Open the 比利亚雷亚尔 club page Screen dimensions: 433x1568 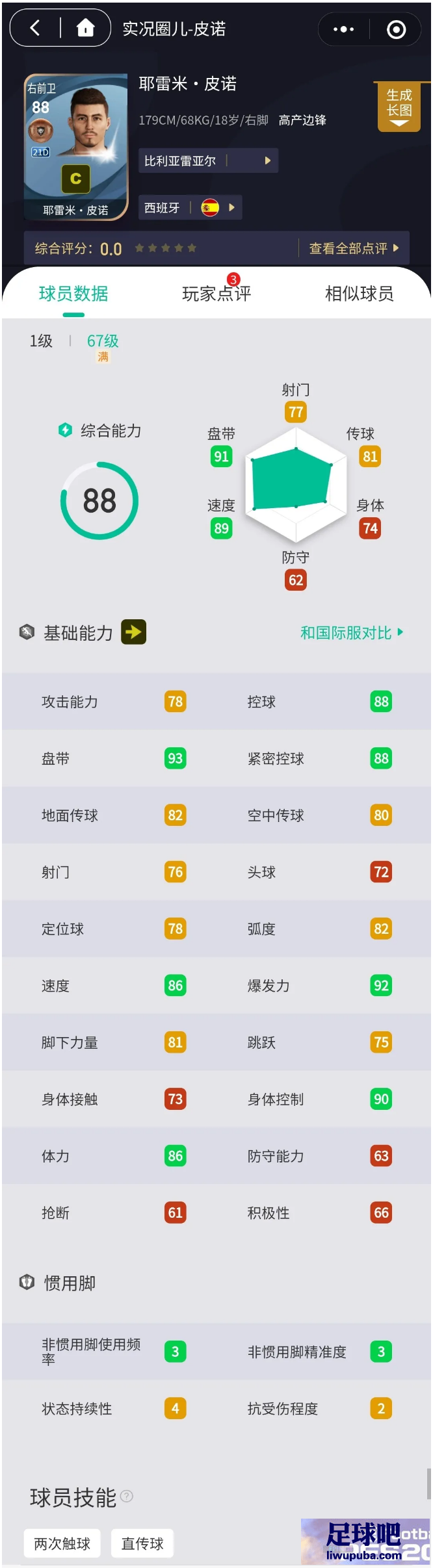point(208,161)
